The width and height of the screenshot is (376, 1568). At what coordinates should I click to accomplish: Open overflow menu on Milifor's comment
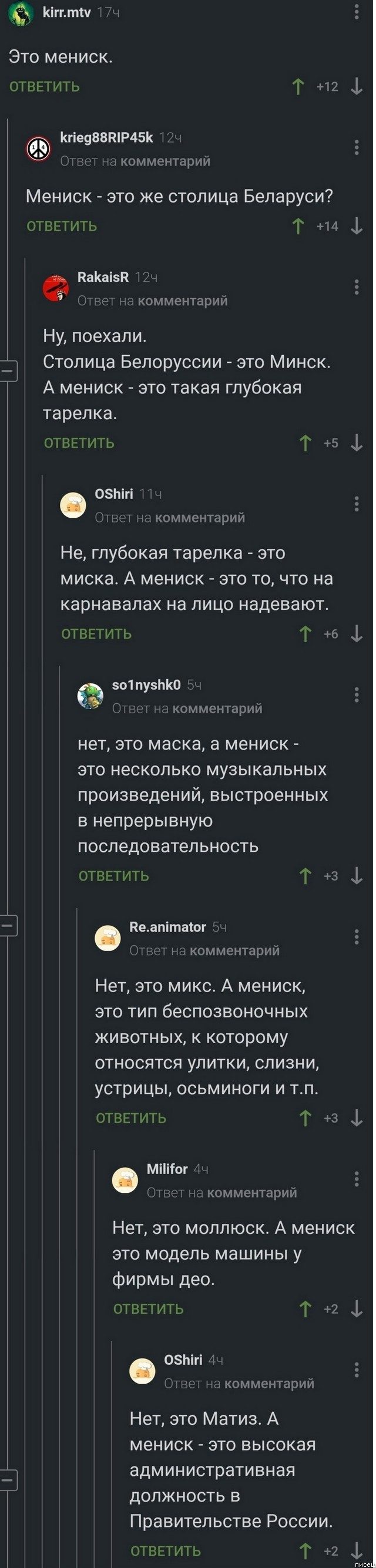pyautogui.click(x=357, y=1181)
